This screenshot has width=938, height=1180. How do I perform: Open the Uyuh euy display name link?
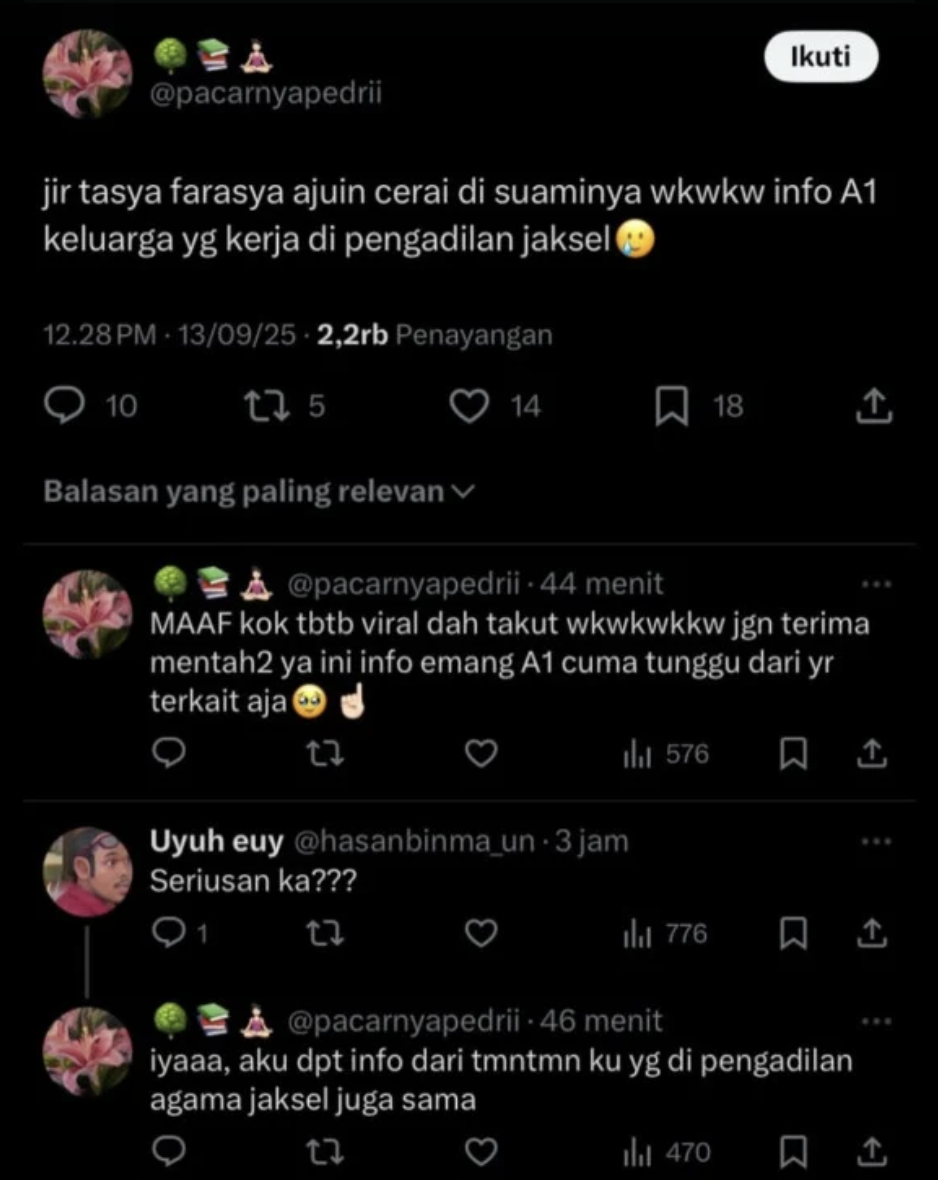[216, 841]
